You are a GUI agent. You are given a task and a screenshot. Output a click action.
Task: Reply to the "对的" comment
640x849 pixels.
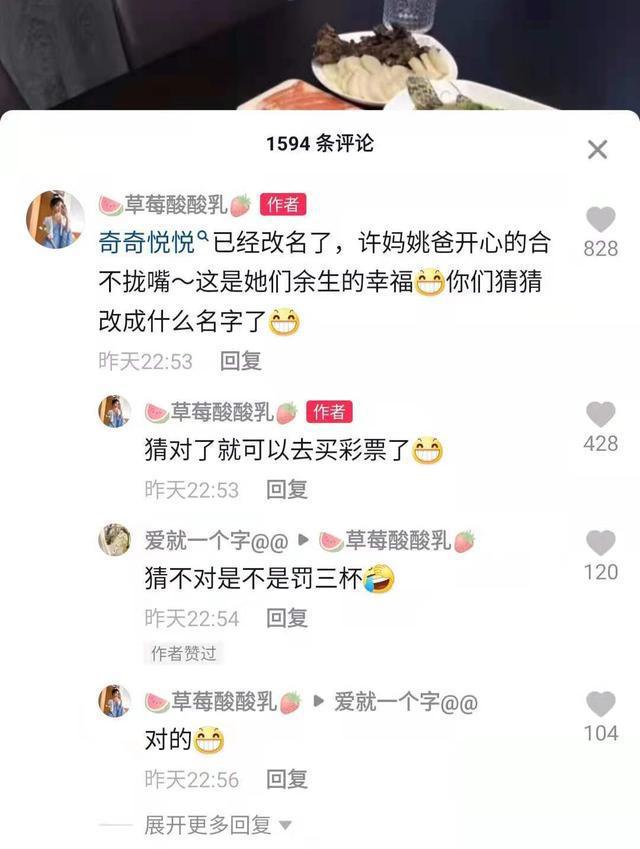[x=286, y=780]
